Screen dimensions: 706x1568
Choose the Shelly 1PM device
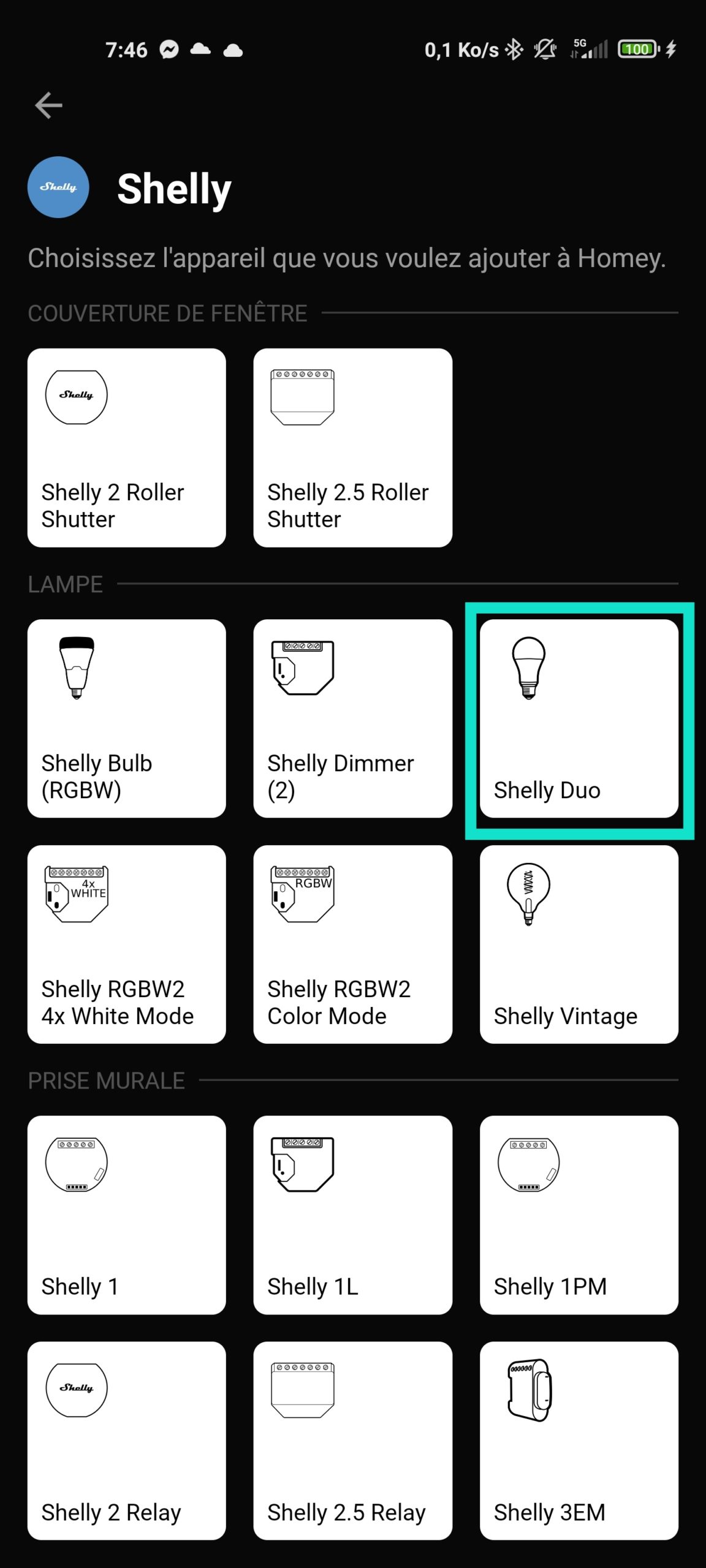point(579,1215)
